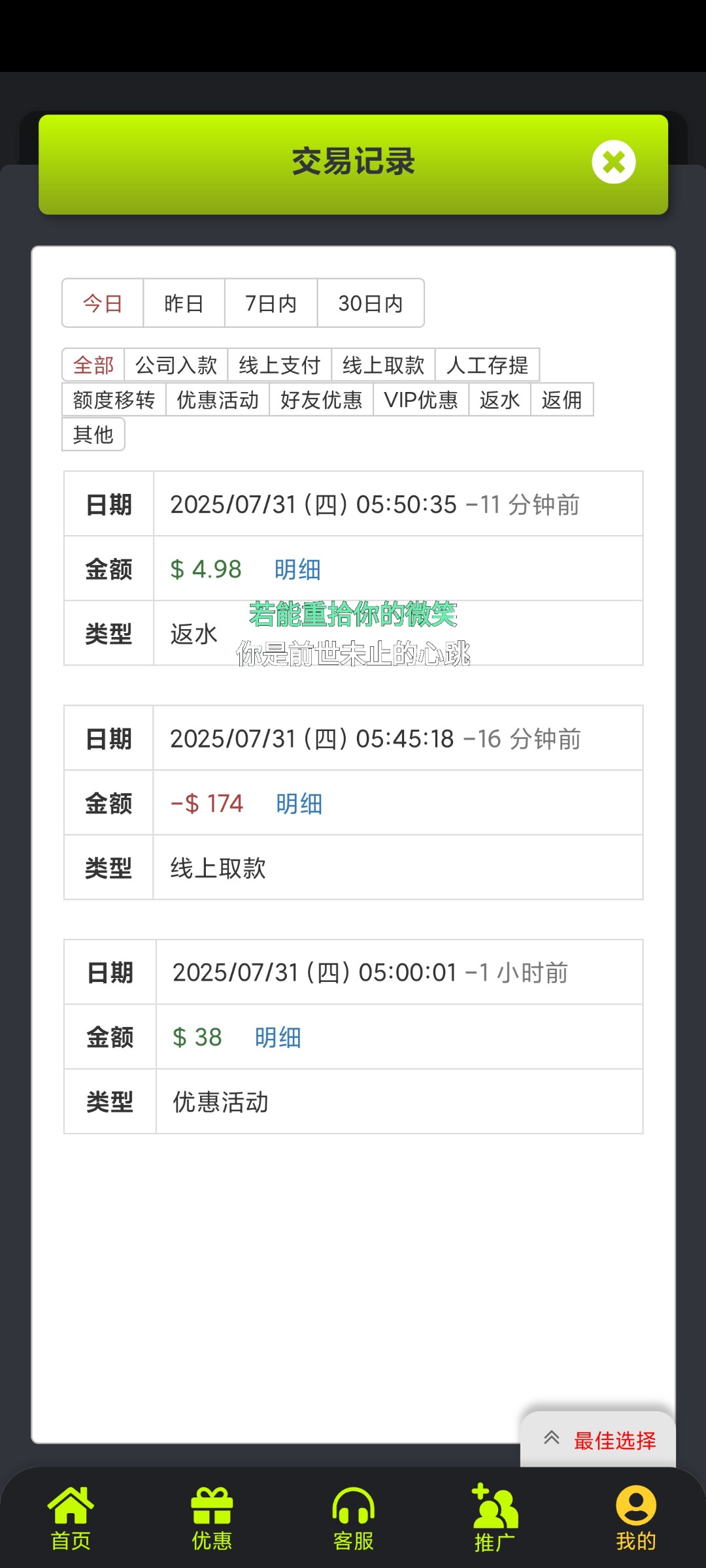Image resolution: width=706 pixels, height=1568 pixels.
Task: Filter records by 线上取款
Action: [x=383, y=365]
